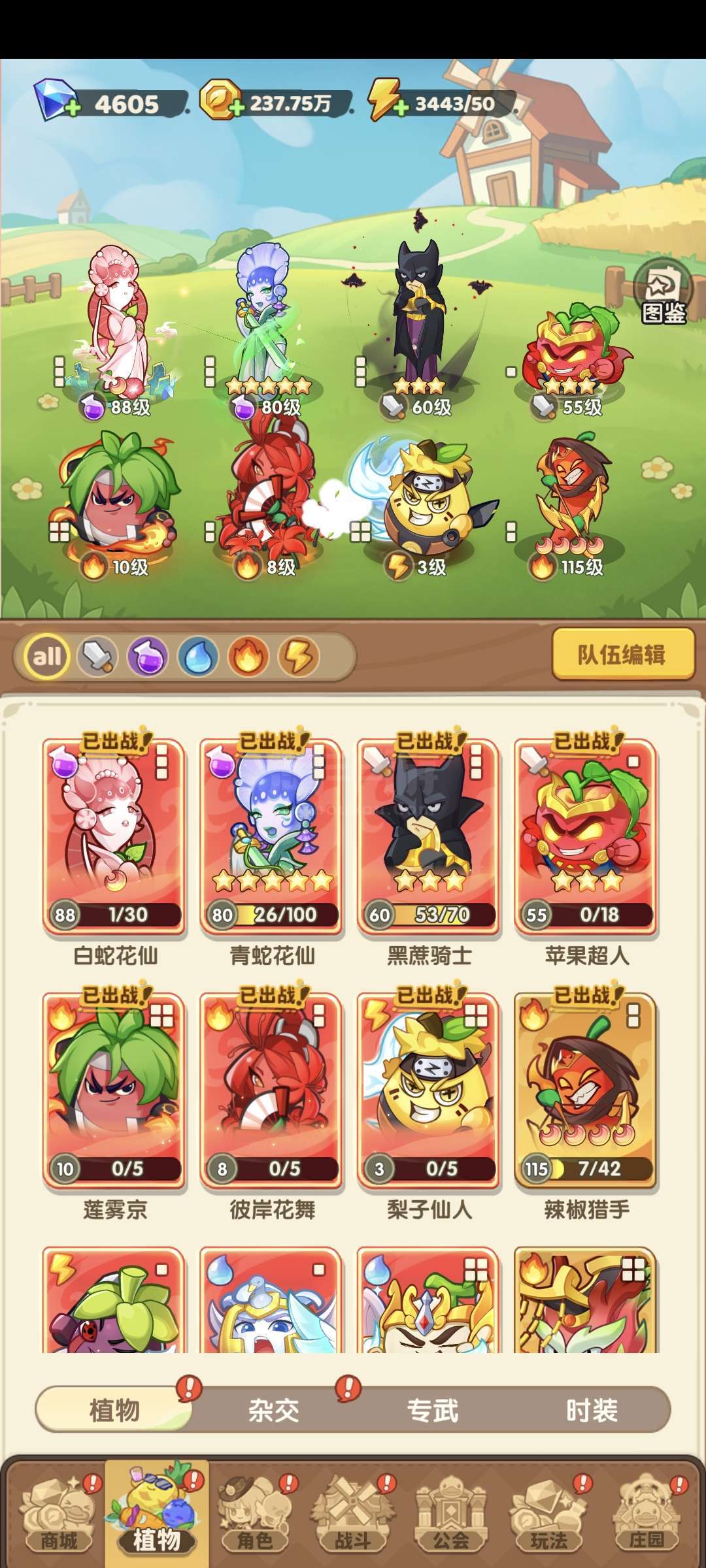Image resolution: width=706 pixels, height=1568 pixels.
Task: Add more diamonds with the plus icon
Action: (x=73, y=108)
